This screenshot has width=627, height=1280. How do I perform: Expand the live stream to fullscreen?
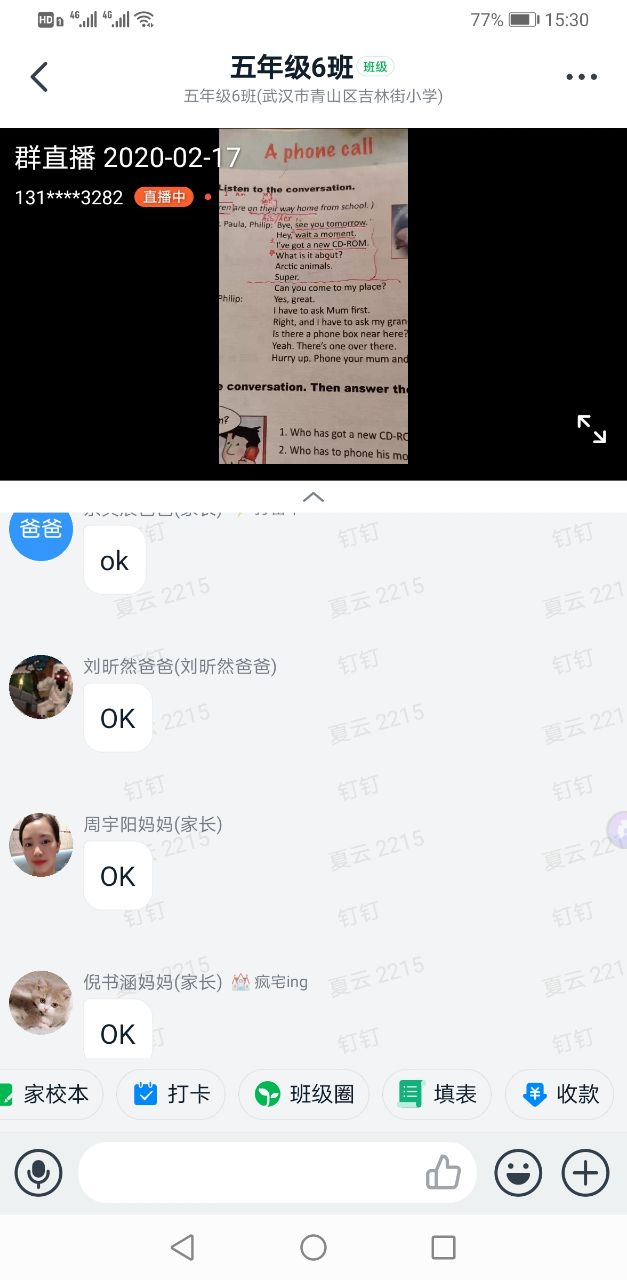tap(591, 429)
